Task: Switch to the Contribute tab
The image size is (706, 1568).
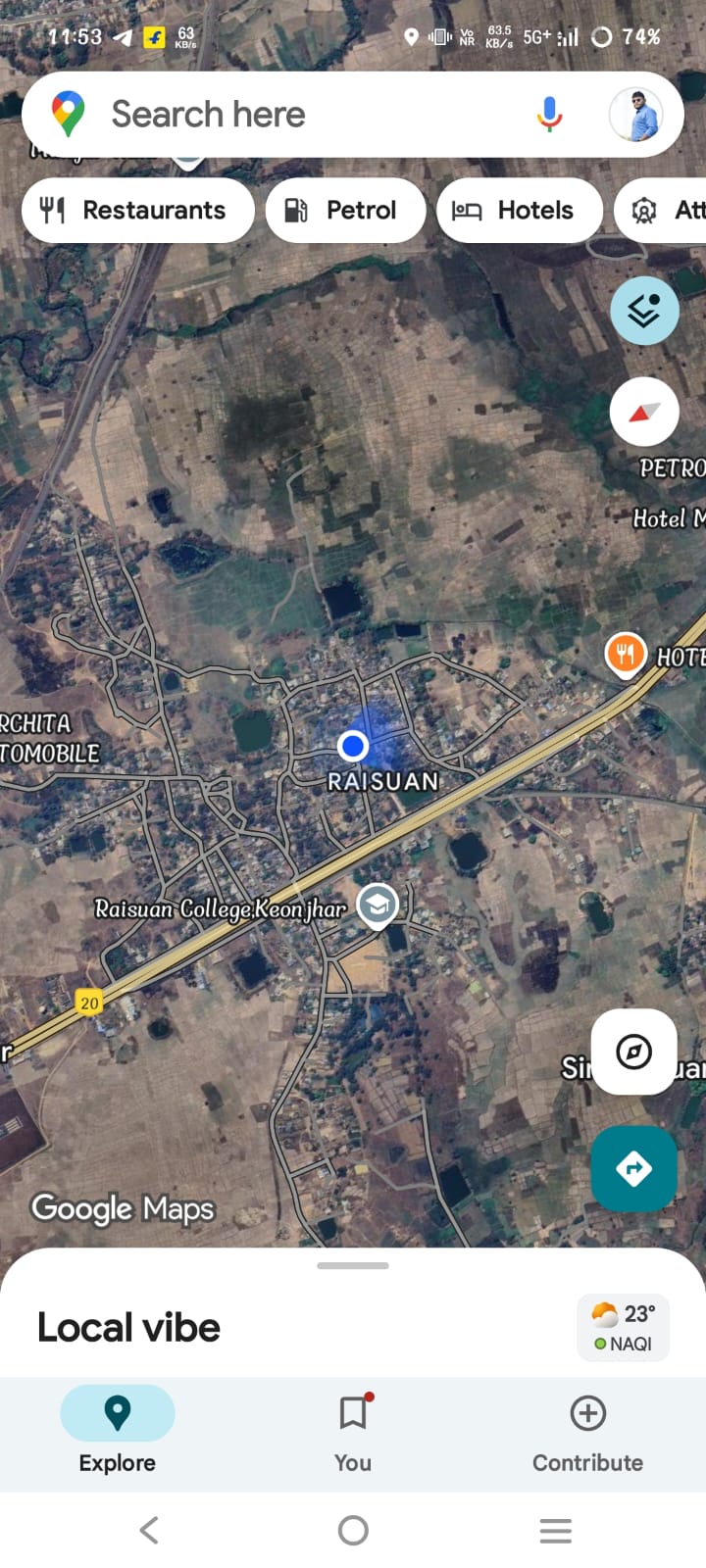Action: [587, 1433]
